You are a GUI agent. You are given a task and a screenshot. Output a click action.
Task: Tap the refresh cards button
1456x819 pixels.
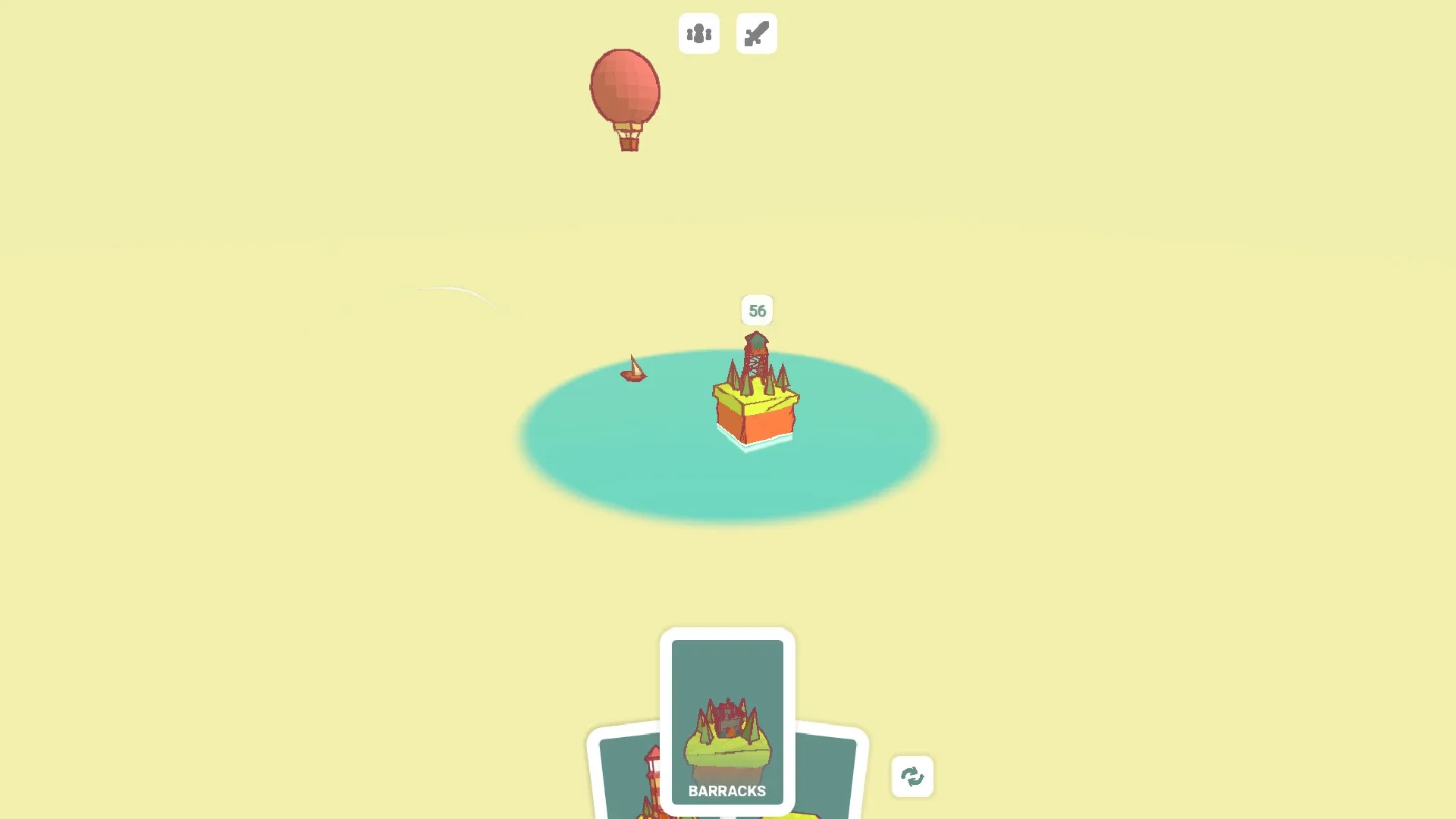pyautogui.click(x=912, y=776)
